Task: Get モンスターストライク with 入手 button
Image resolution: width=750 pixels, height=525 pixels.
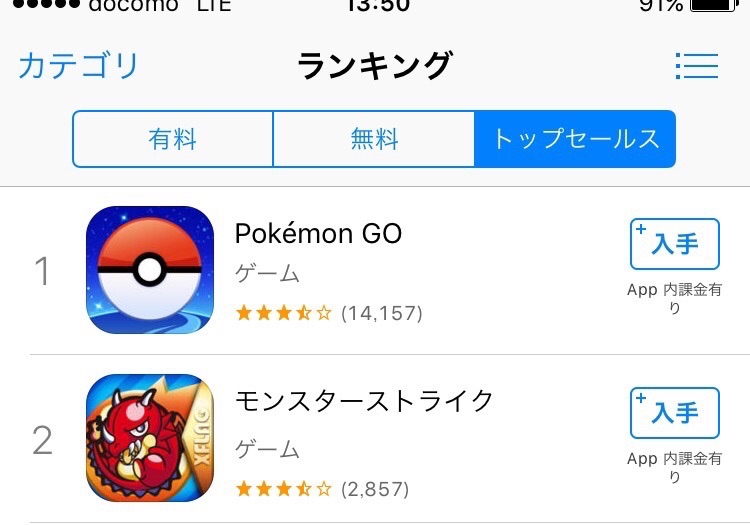Action: point(674,413)
